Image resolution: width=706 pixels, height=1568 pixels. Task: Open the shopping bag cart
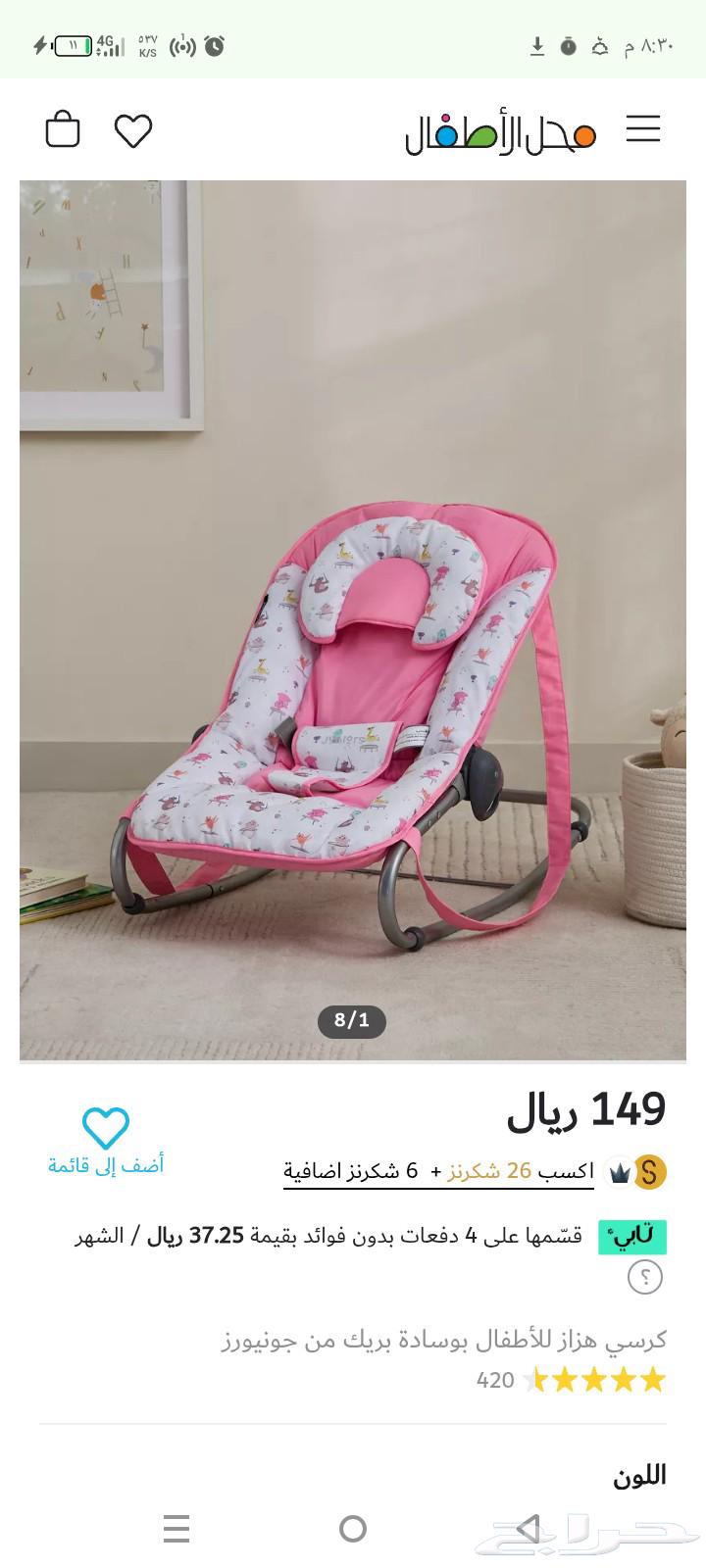(62, 128)
